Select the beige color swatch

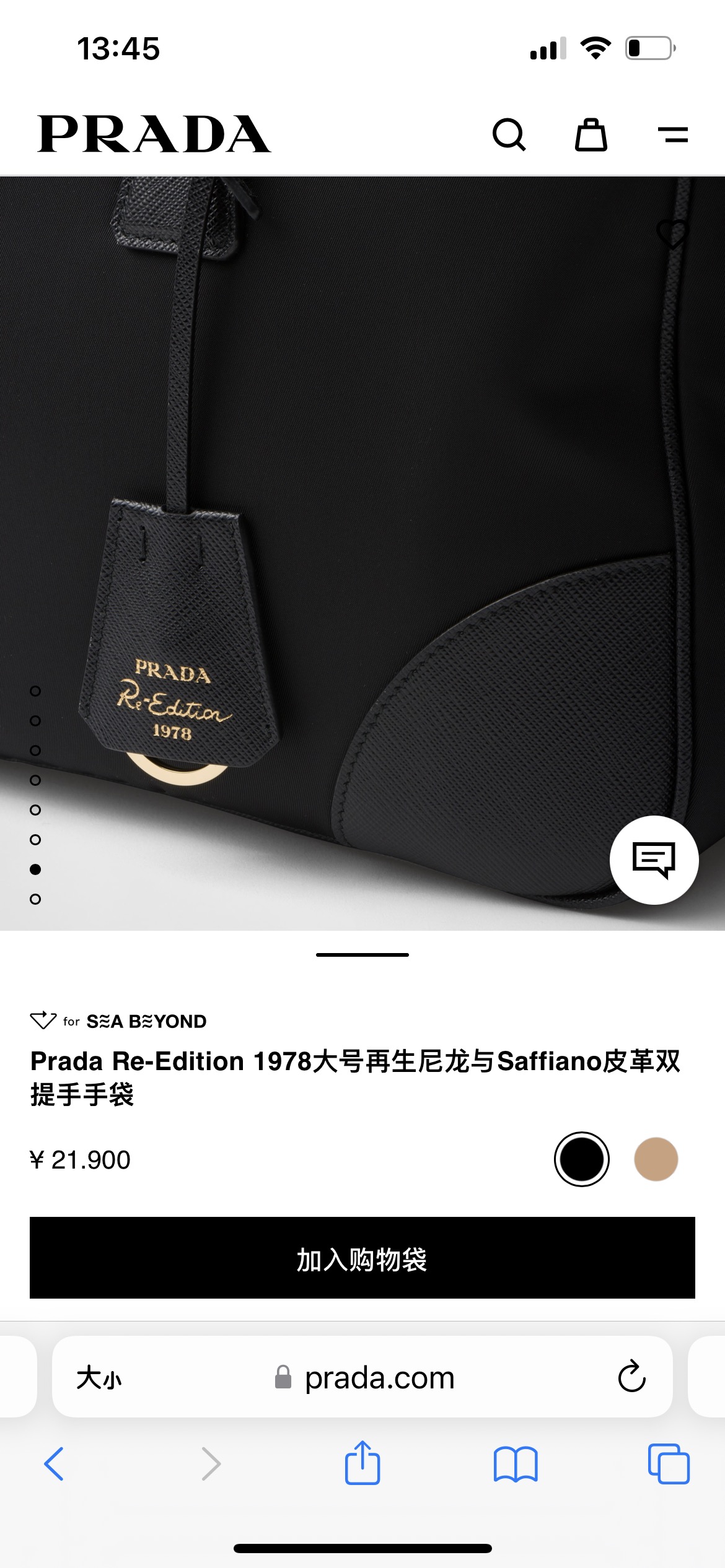pyautogui.click(x=656, y=1159)
